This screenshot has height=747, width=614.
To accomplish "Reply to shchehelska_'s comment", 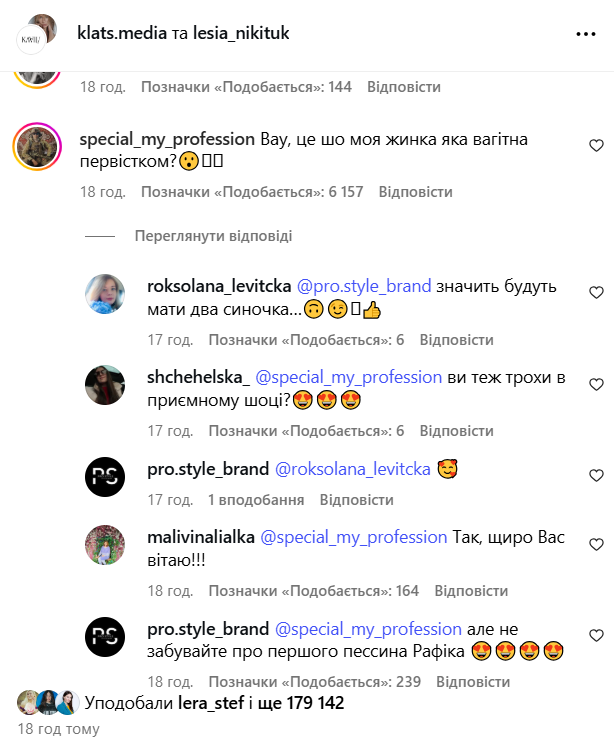I will pos(456,431).
